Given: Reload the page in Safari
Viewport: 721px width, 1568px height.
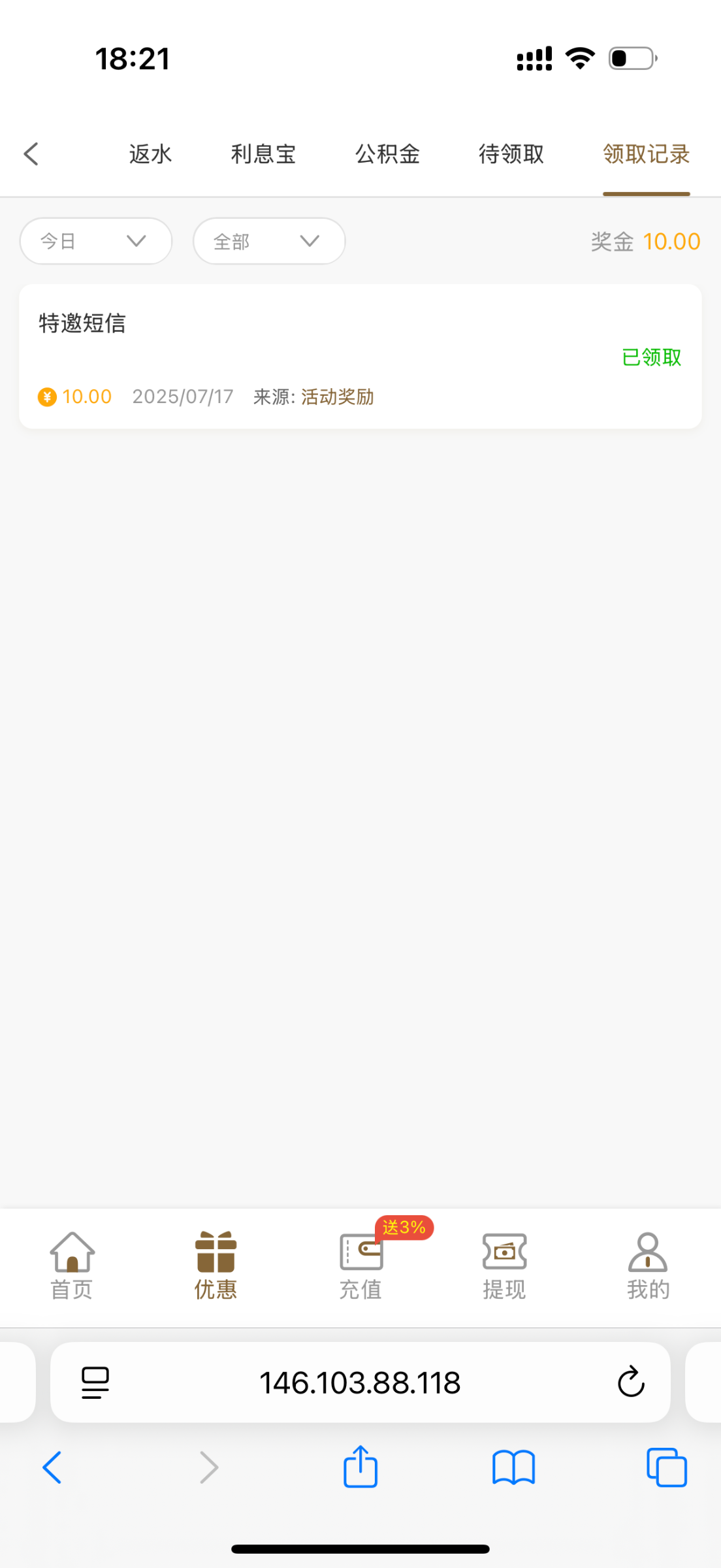Looking at the screenshot, I should 631,1381.
